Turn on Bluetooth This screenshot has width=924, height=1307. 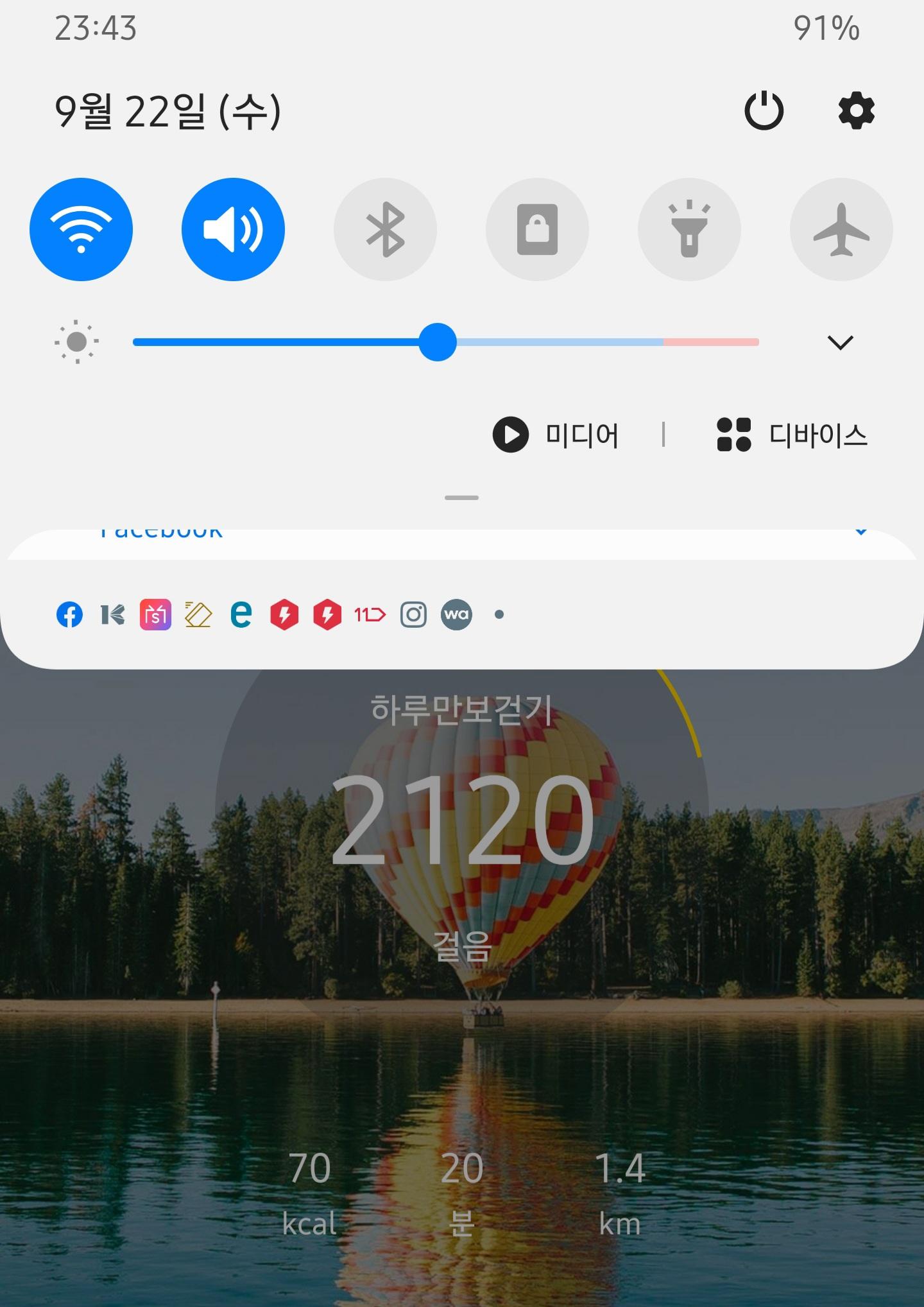(x=385, y=229)
